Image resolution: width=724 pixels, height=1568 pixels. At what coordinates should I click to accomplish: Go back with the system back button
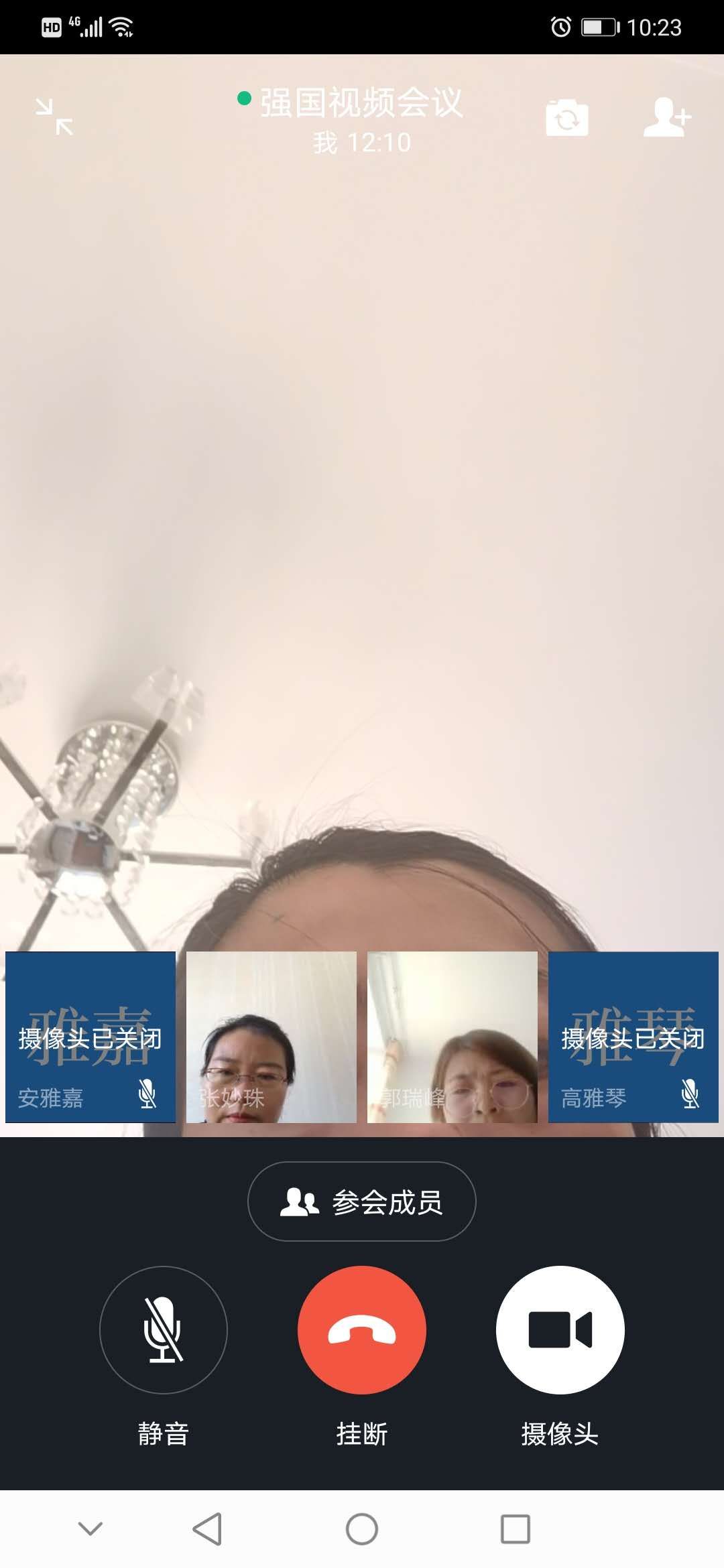[207, 1529]
